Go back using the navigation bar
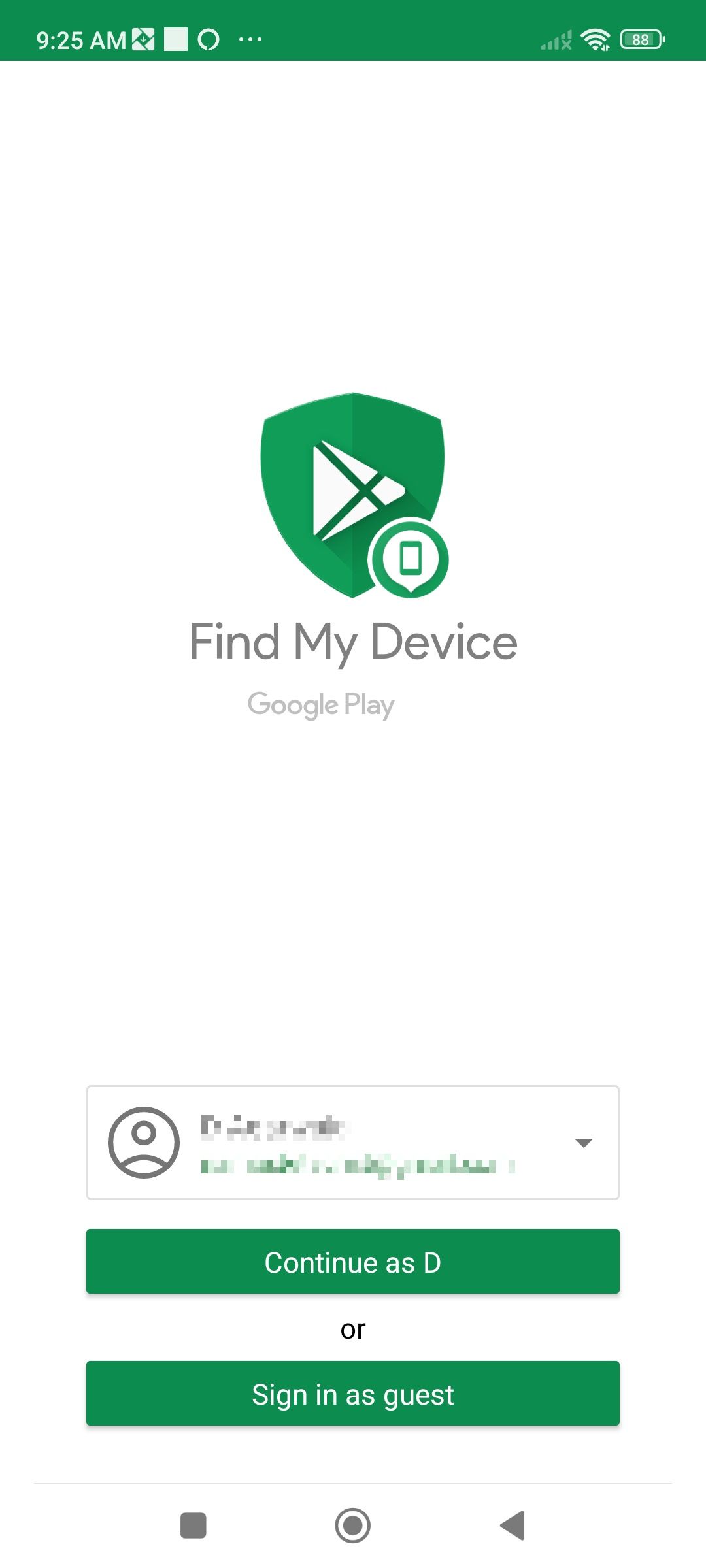This screenshot has width=706, height=1568. pyautogui.click(x=513, y=1526)
